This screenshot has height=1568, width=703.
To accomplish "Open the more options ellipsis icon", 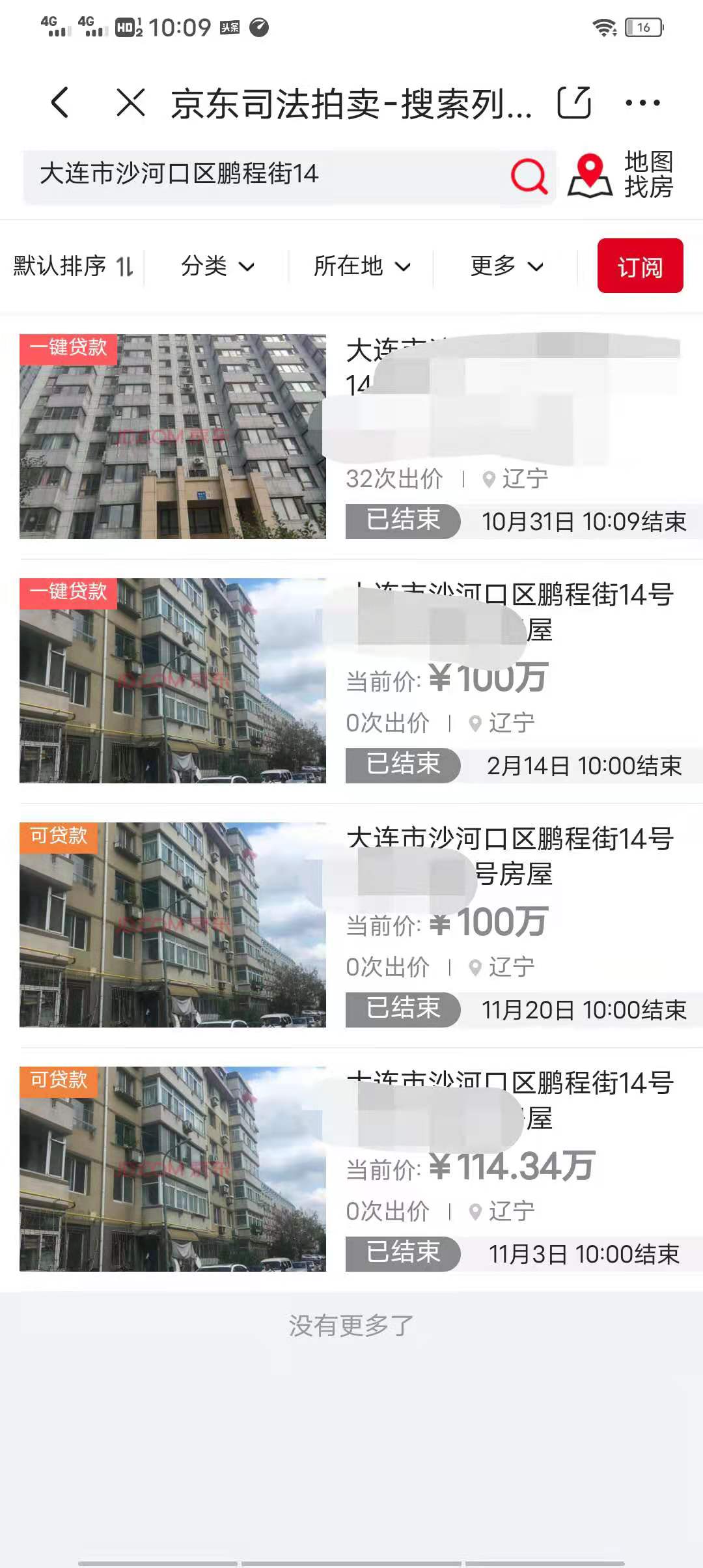I will pyautogui.click(x=641, y=101).
